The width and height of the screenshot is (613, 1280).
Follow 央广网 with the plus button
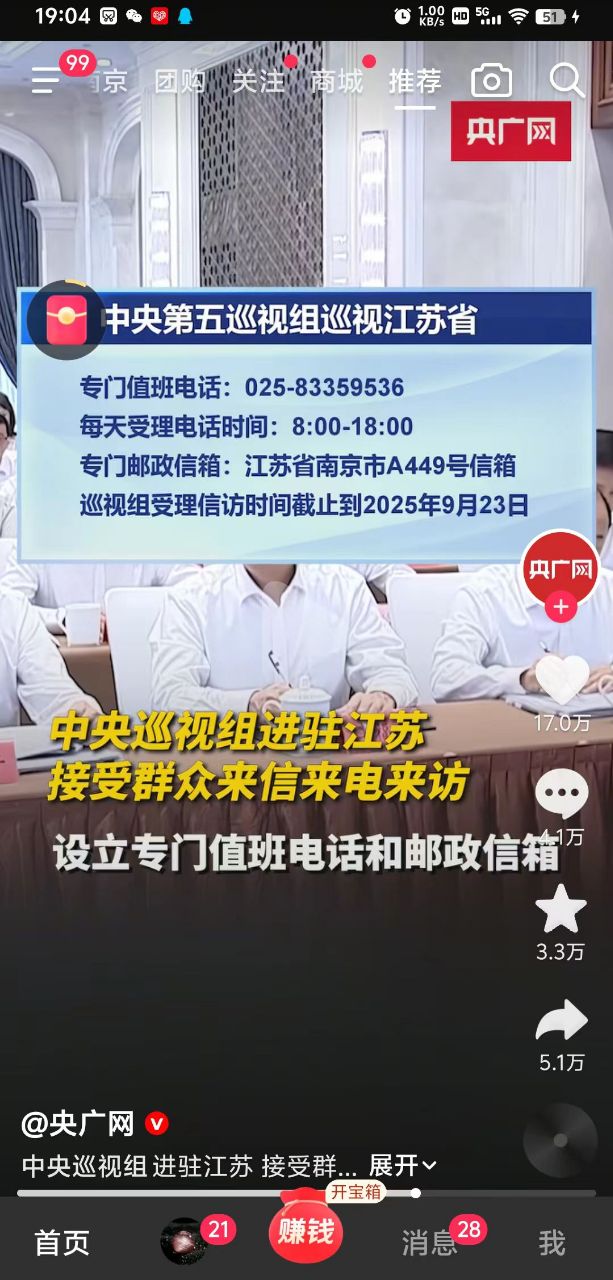[x=561, y=607]
